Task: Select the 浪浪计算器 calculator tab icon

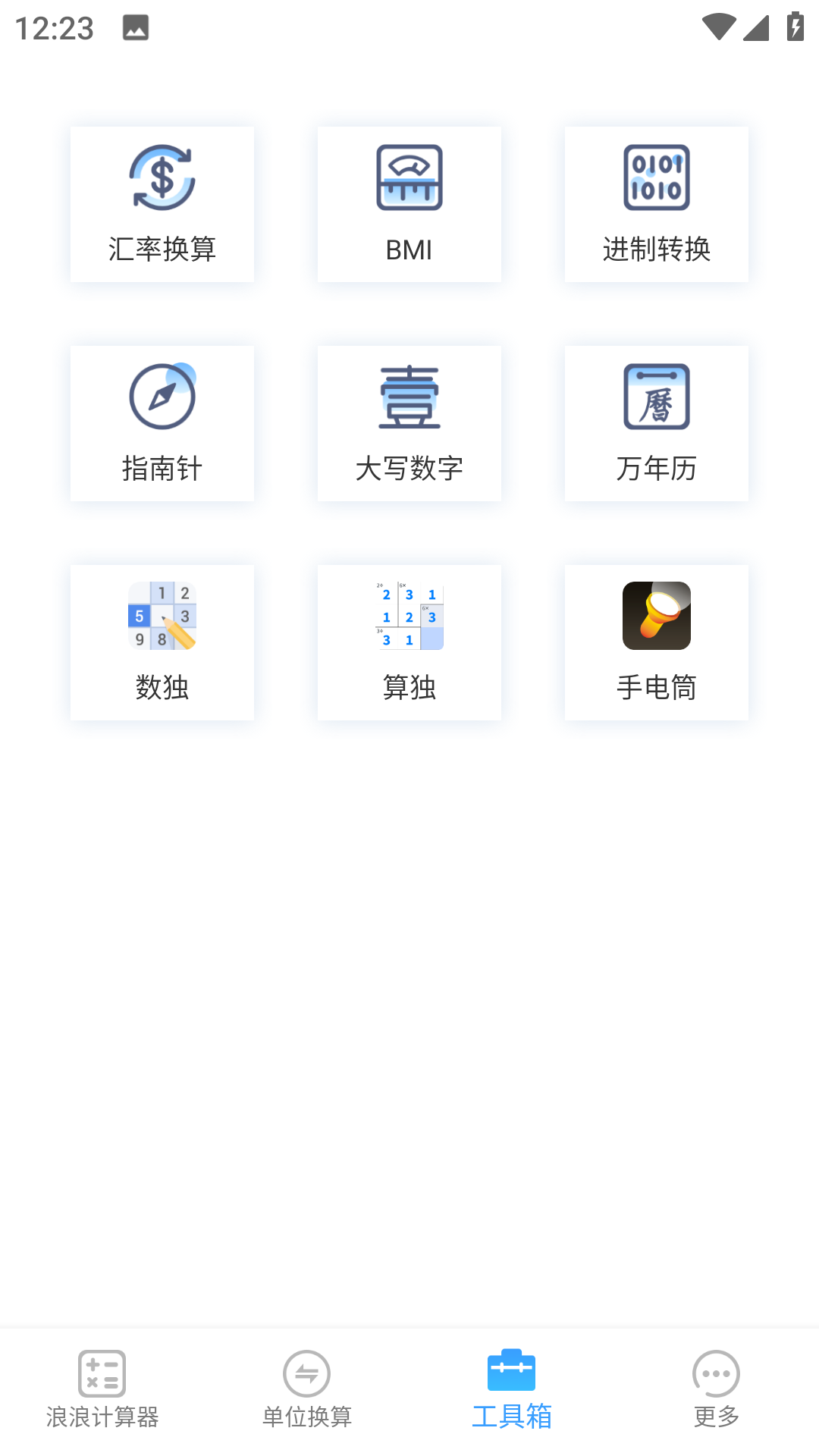Action: coord(102,1373)
